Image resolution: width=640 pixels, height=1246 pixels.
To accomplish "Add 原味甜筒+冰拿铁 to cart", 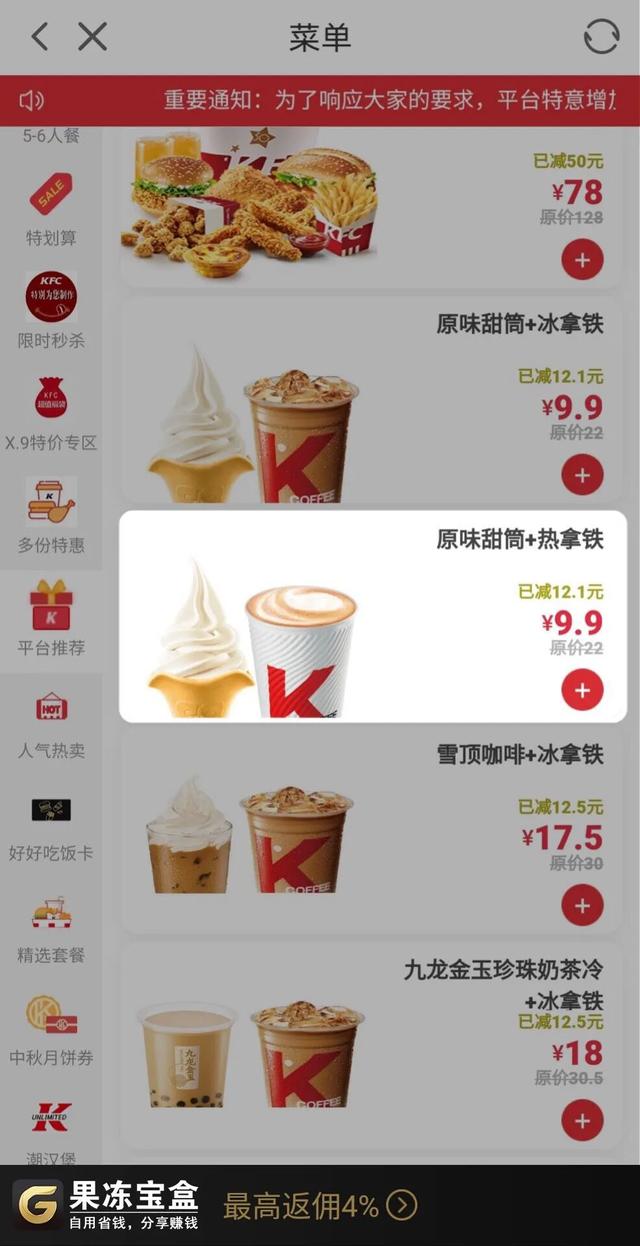I will pyautogui.click(x=582, y=474).
